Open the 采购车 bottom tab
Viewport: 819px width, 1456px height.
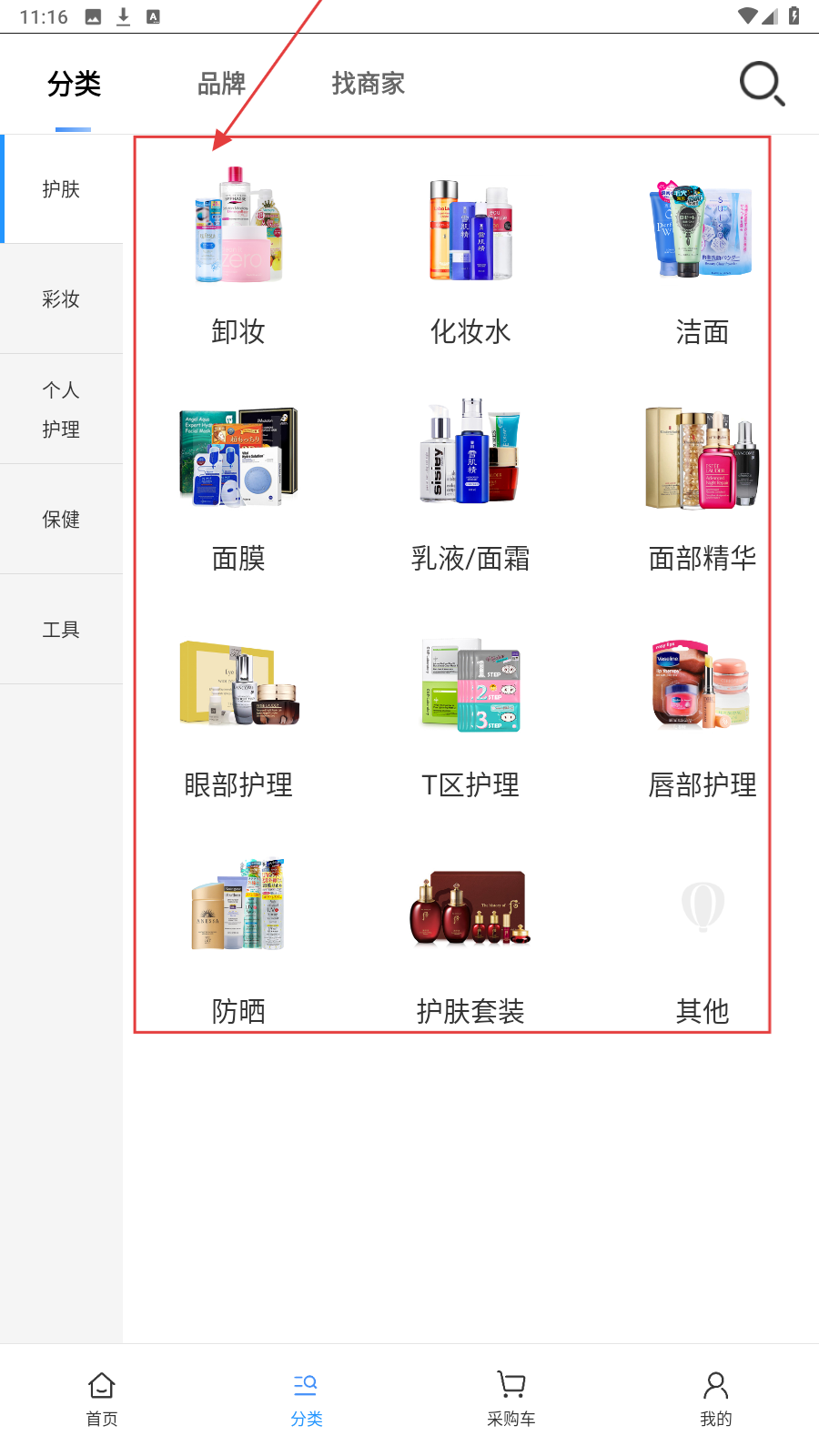[x=511, y=1399]
